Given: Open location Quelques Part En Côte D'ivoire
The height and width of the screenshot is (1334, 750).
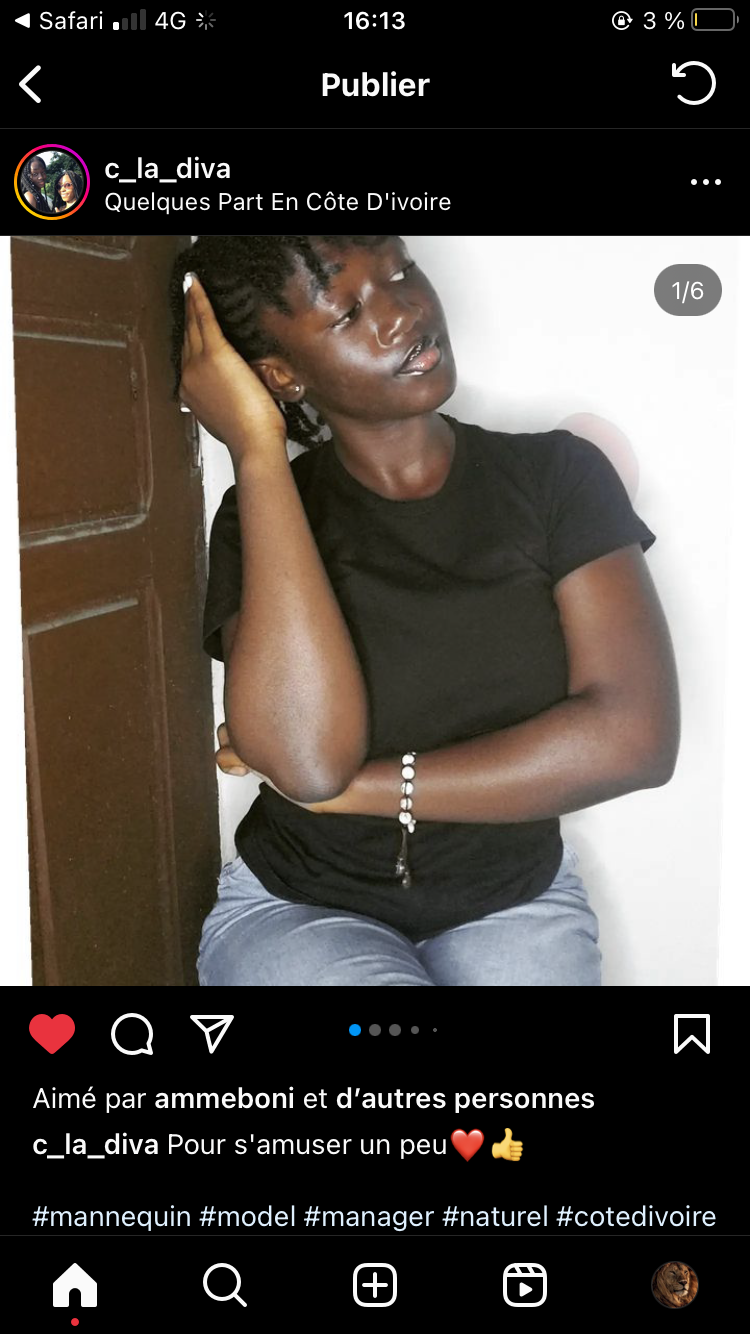Looking at the screenshot, I should (x=278, y=202).
